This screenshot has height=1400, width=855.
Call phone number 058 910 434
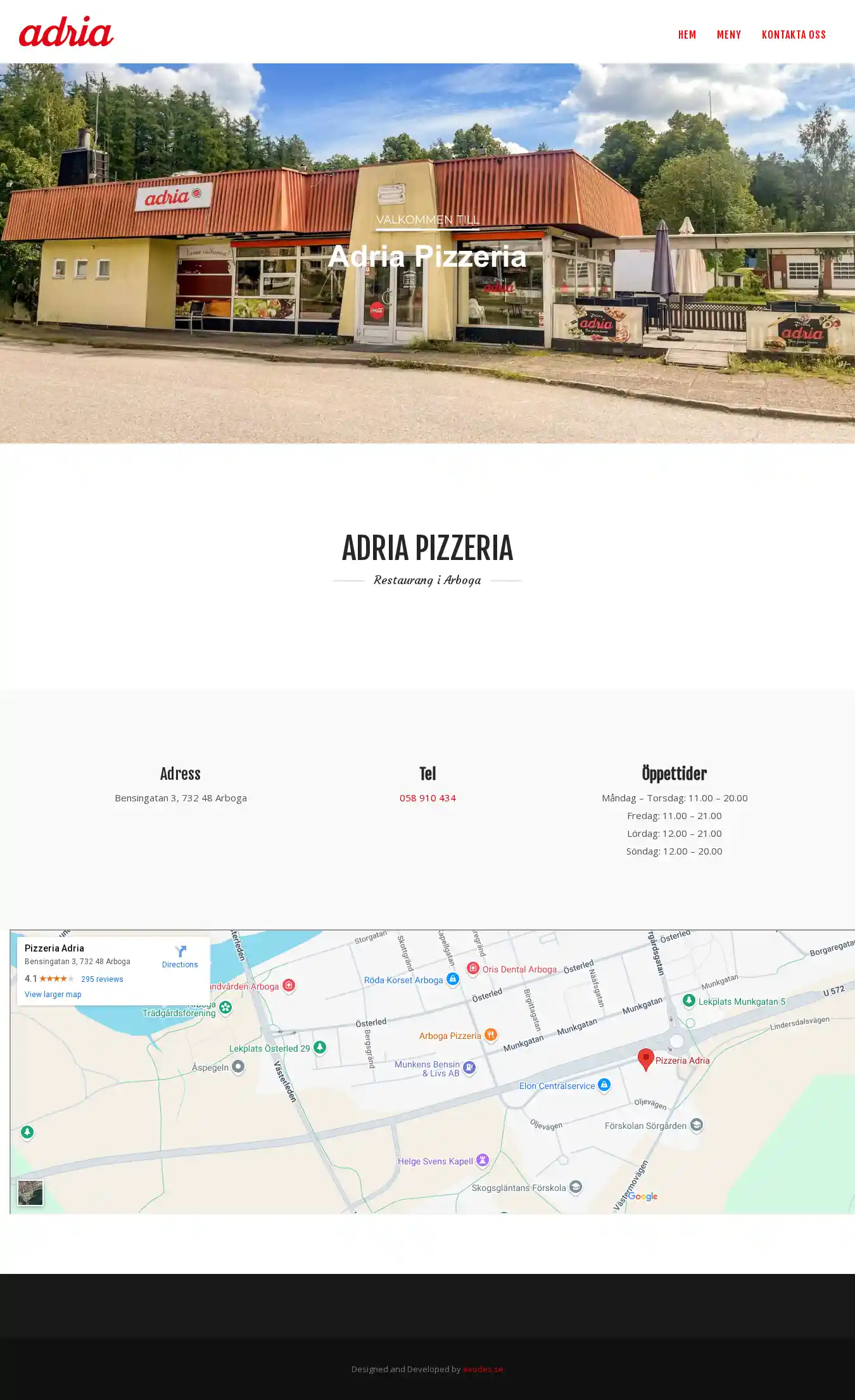coord(427,798)
